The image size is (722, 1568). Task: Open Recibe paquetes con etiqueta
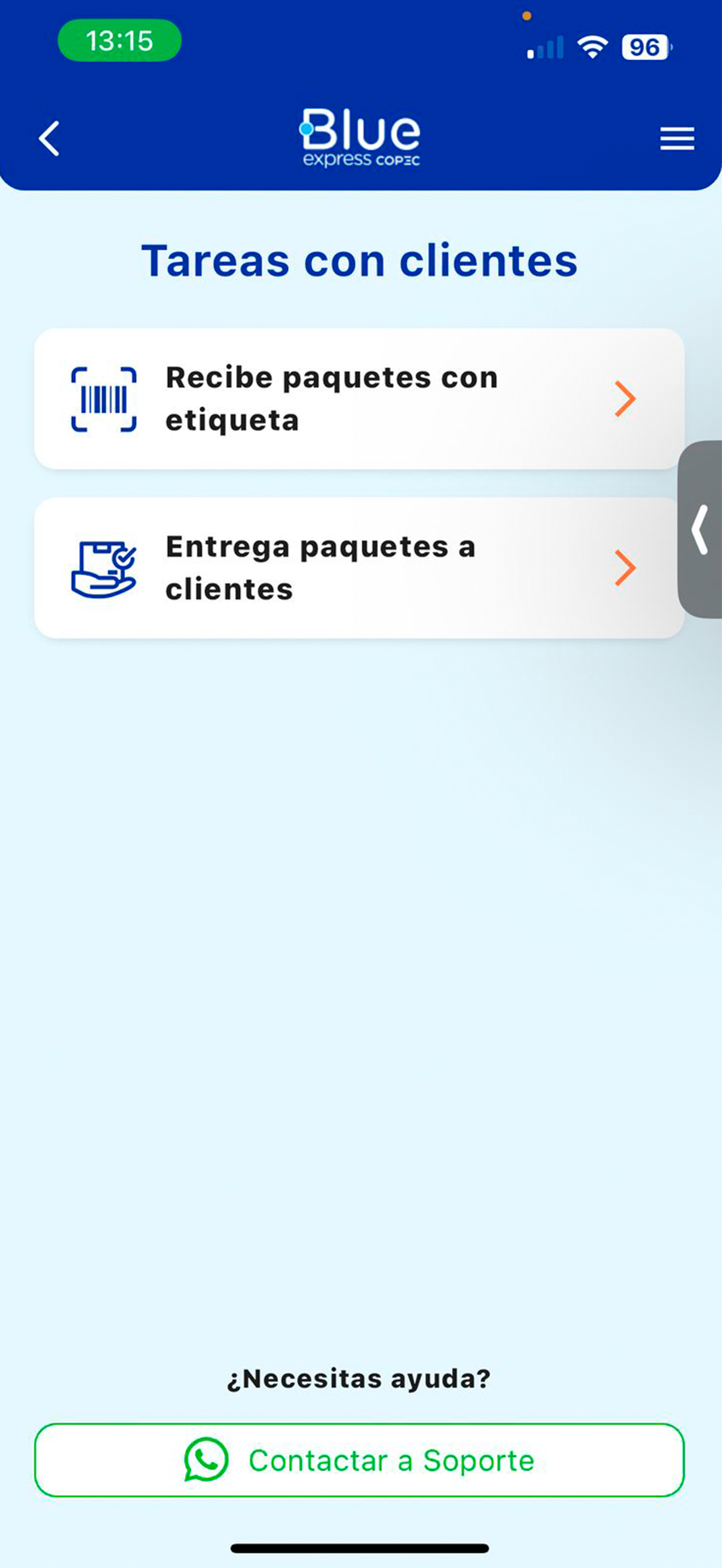tap(359, 399)
